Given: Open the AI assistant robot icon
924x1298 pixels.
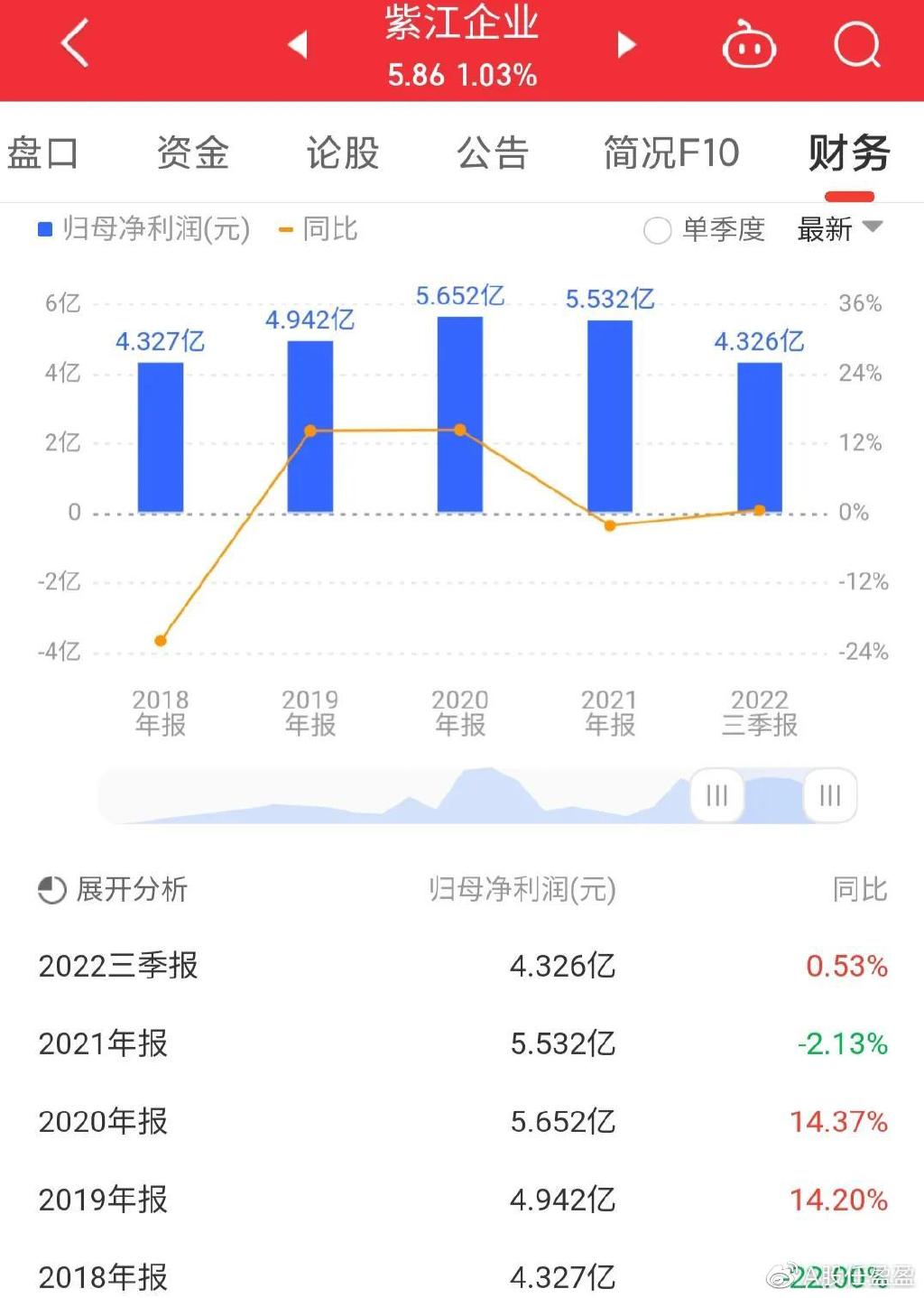Looking at the screenshot, I should pyautogui.click(x=749, y=45).
